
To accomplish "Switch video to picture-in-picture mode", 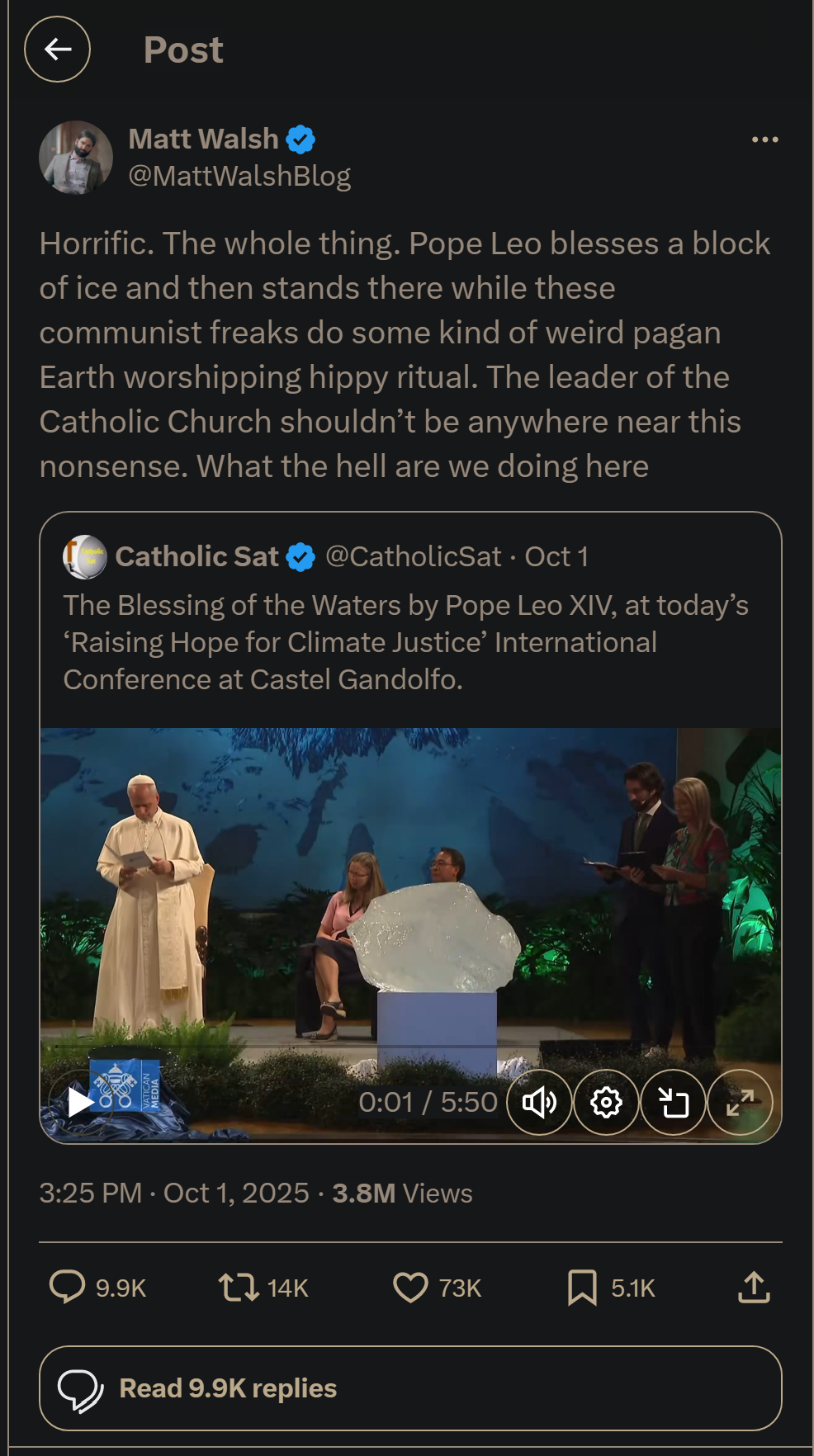I will coord(673,1102).
